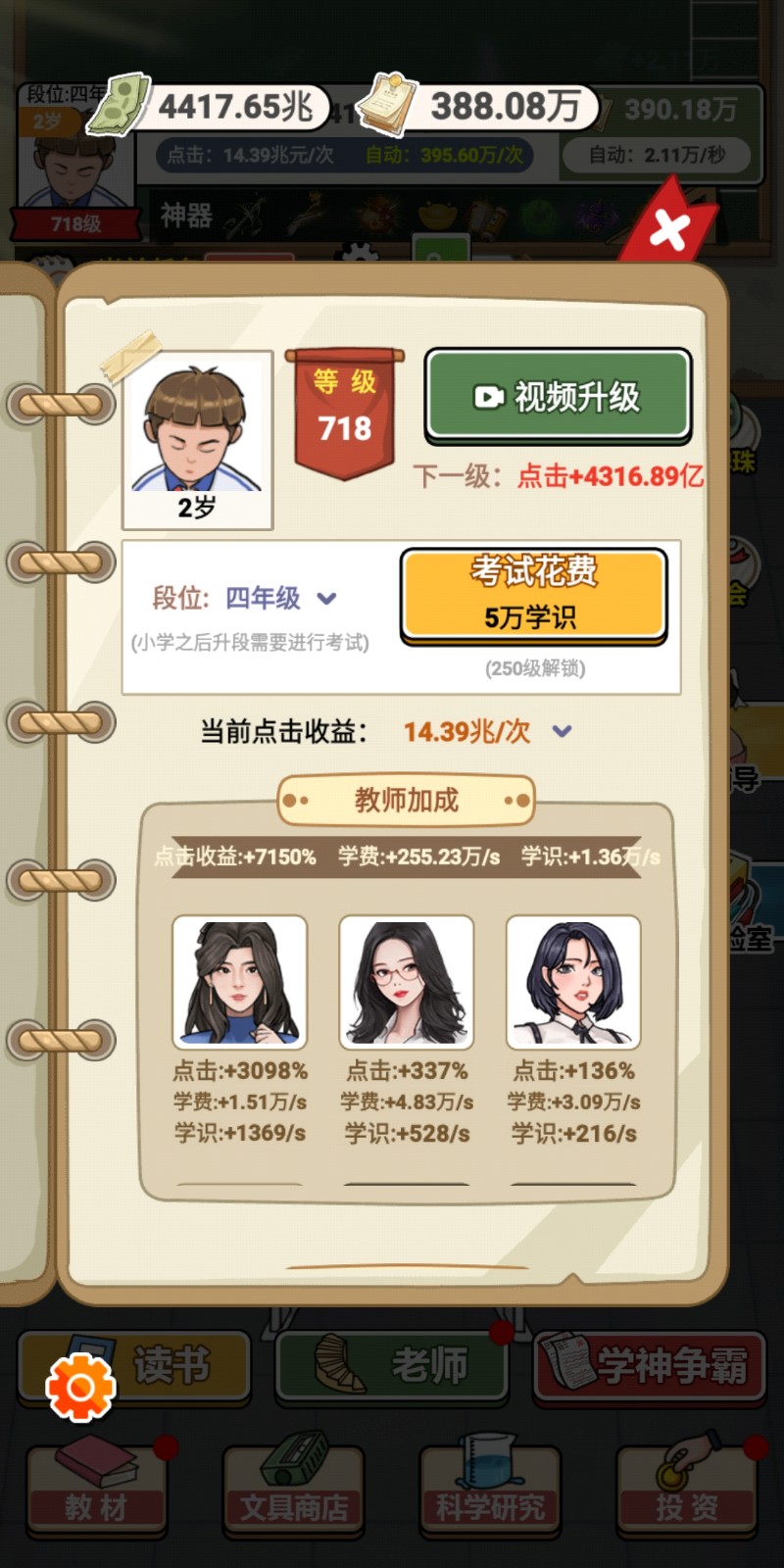This screenshot has height=1568, width=784.
Task: Tap the 考试花费 5万学识 exam button
Action: click(x=534, y=595)
